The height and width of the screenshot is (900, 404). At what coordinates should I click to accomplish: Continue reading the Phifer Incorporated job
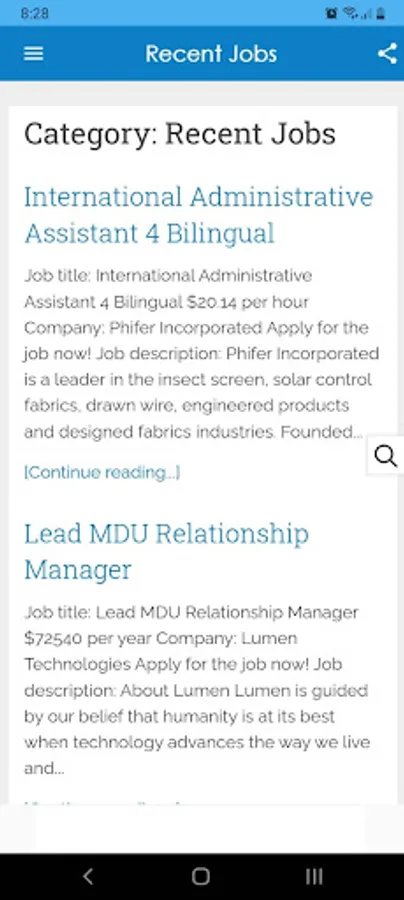102,472
